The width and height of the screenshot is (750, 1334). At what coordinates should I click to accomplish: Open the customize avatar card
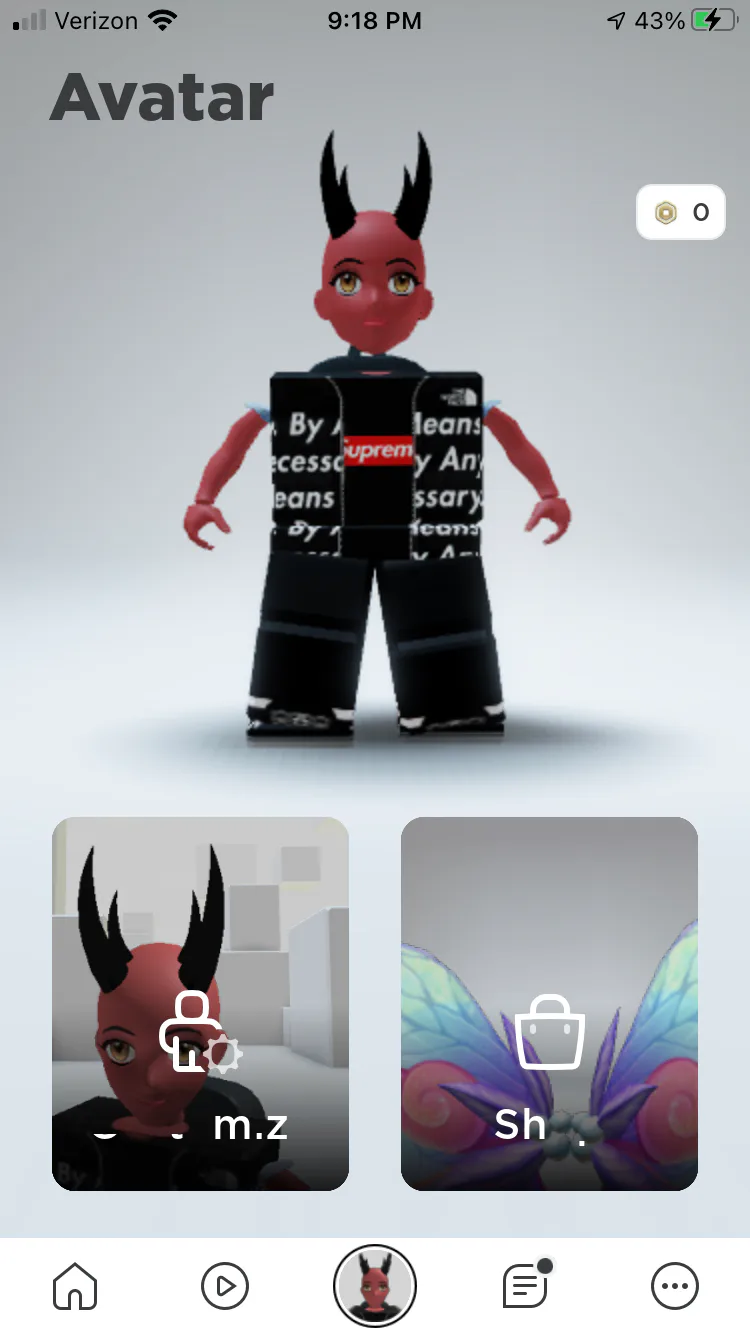tap(200, 1003)
